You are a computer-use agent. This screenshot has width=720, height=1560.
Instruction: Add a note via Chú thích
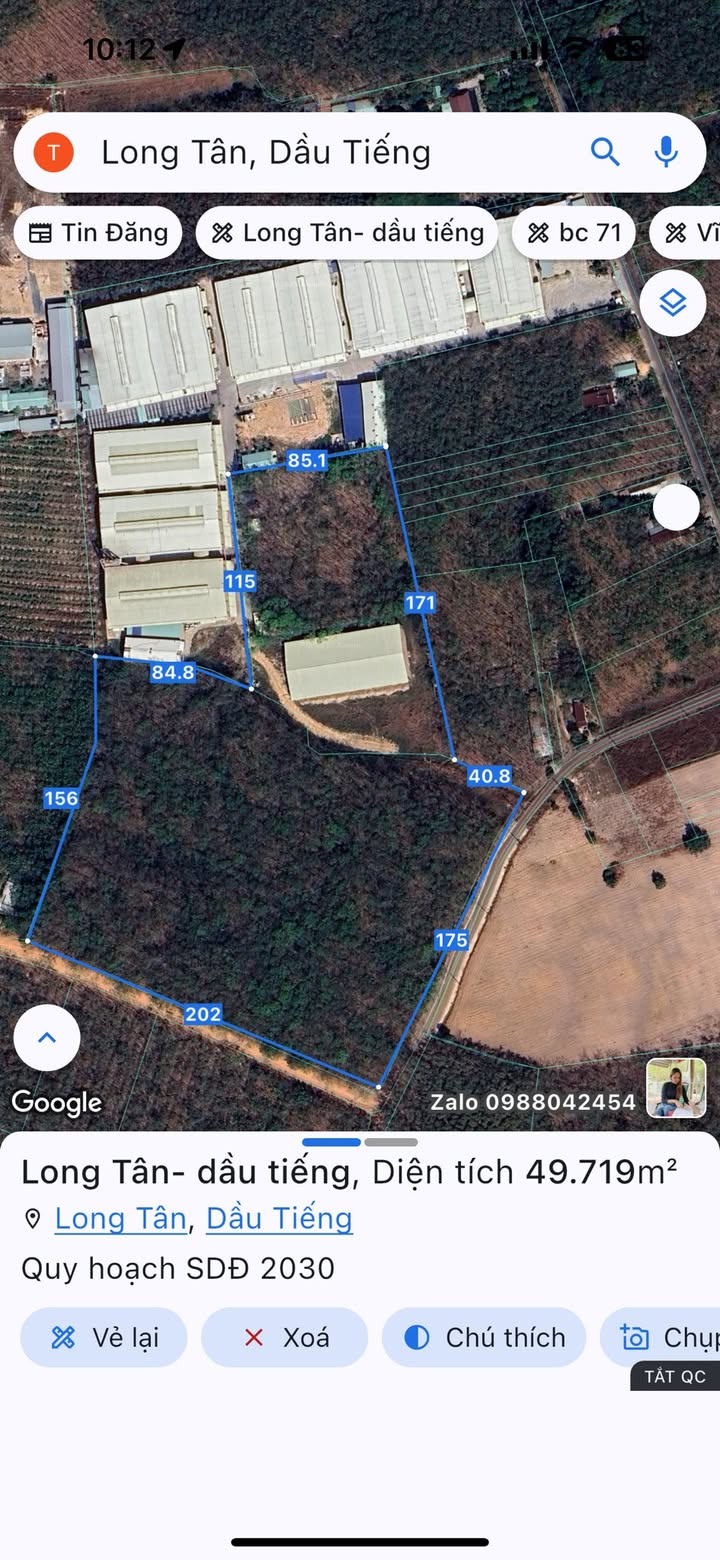point(484,1337)
